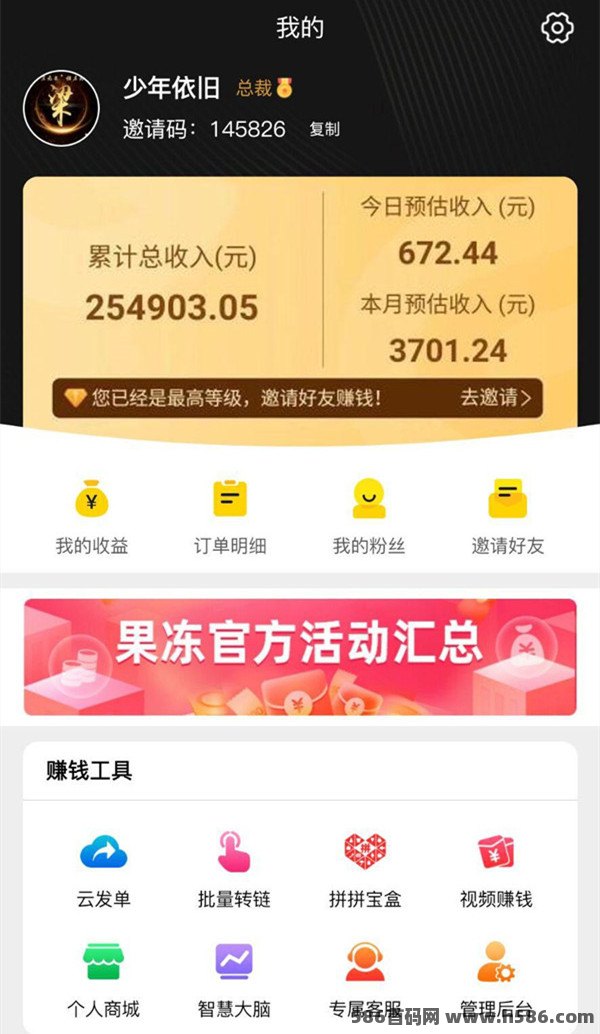The image size is (600, 1034).
Task: Contact 专属客服 support
Action: 365,981
